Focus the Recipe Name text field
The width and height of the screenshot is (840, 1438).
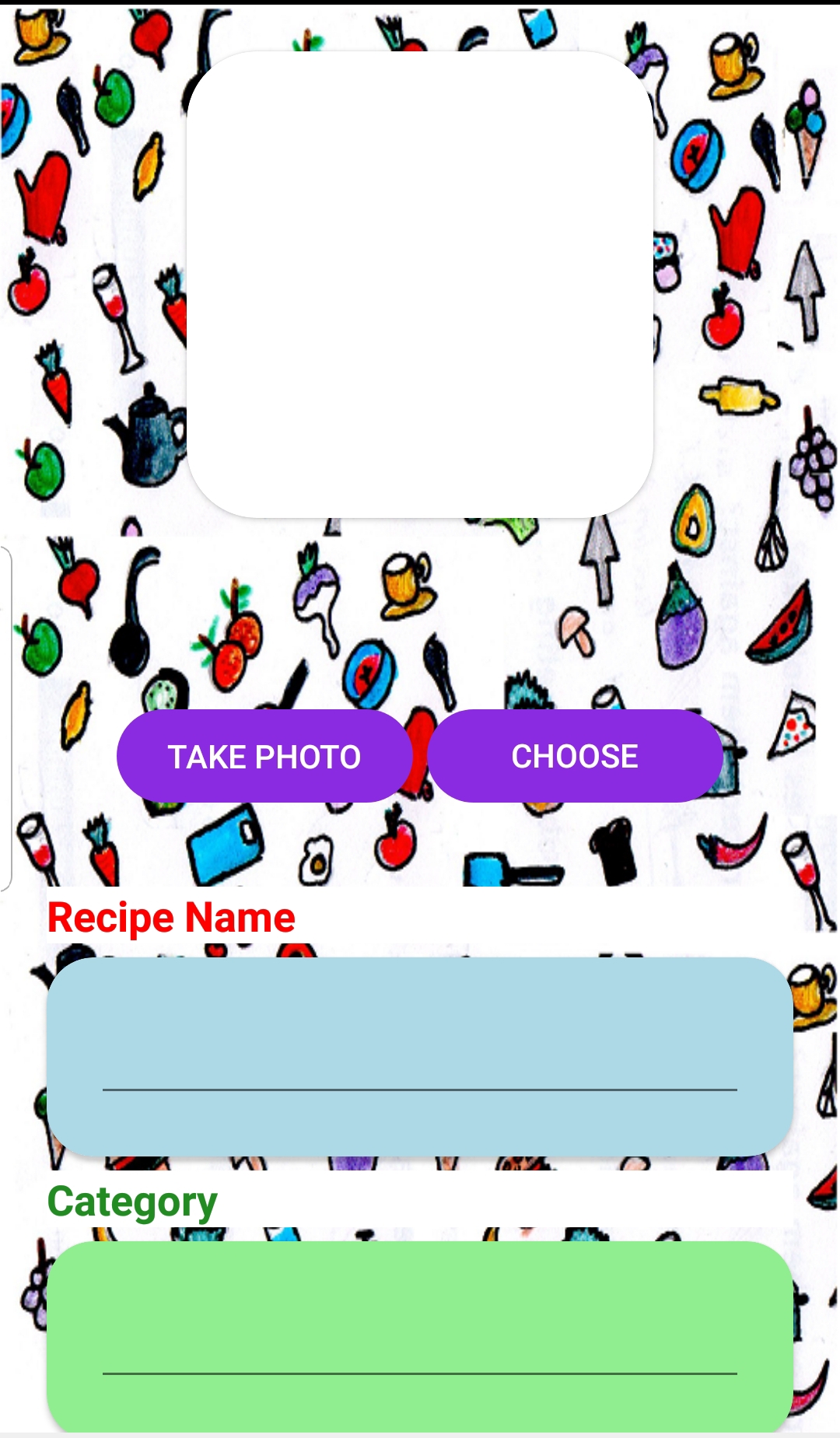pos(420,1065)
